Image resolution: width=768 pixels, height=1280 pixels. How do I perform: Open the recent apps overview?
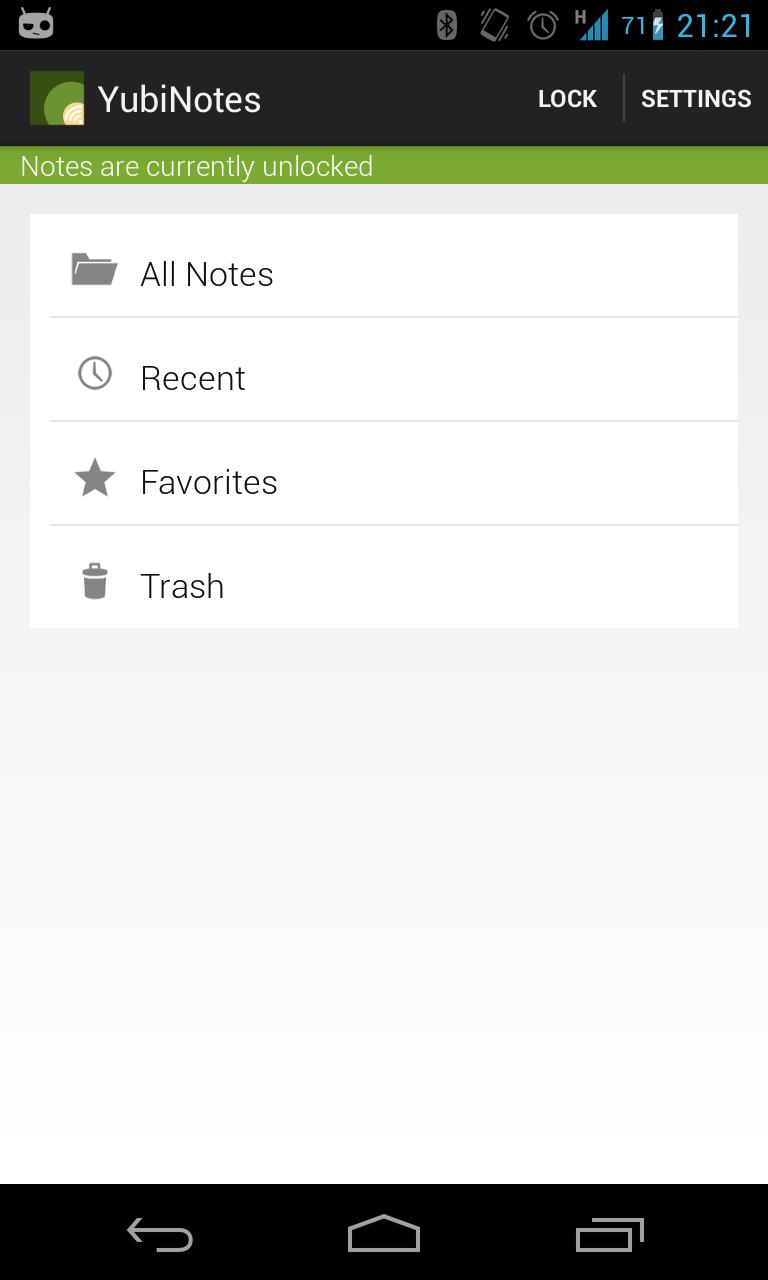click(x=609, y=1235)
